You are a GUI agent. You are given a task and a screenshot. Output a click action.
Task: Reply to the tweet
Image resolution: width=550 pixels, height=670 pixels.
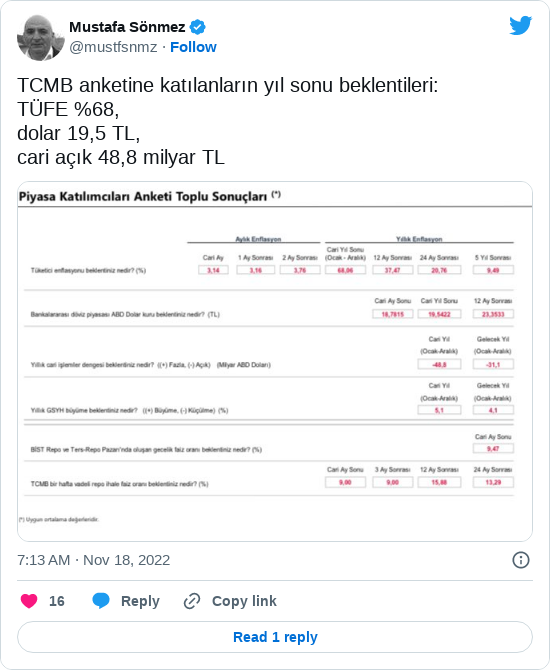tap(126, 601)
